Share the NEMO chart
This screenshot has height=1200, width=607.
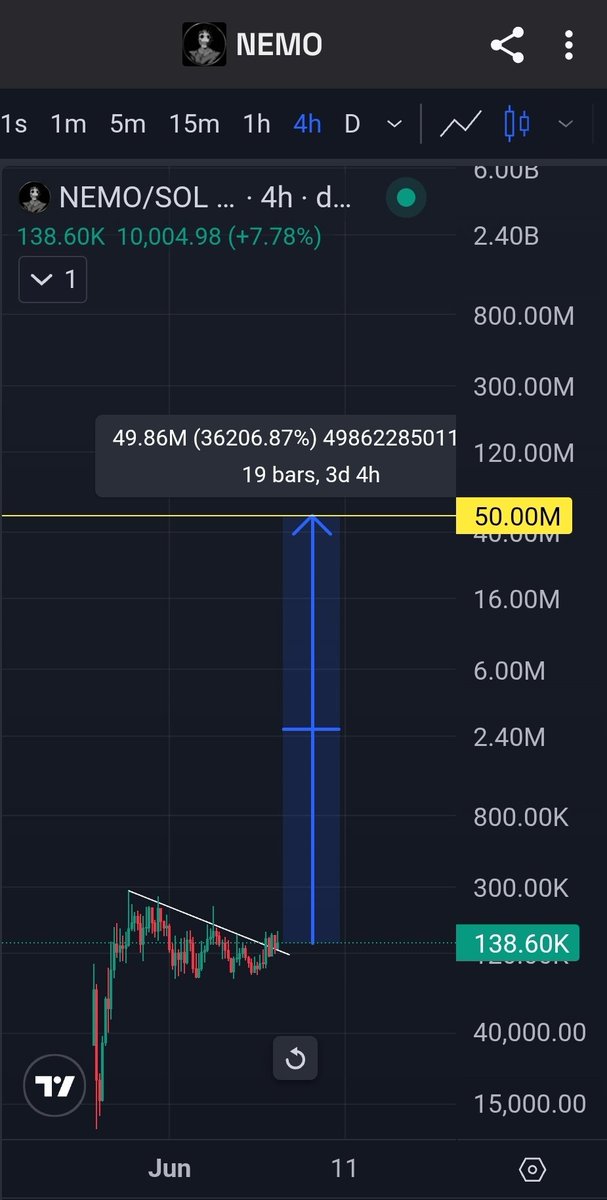pyautogui.click(x=508, y=45)
